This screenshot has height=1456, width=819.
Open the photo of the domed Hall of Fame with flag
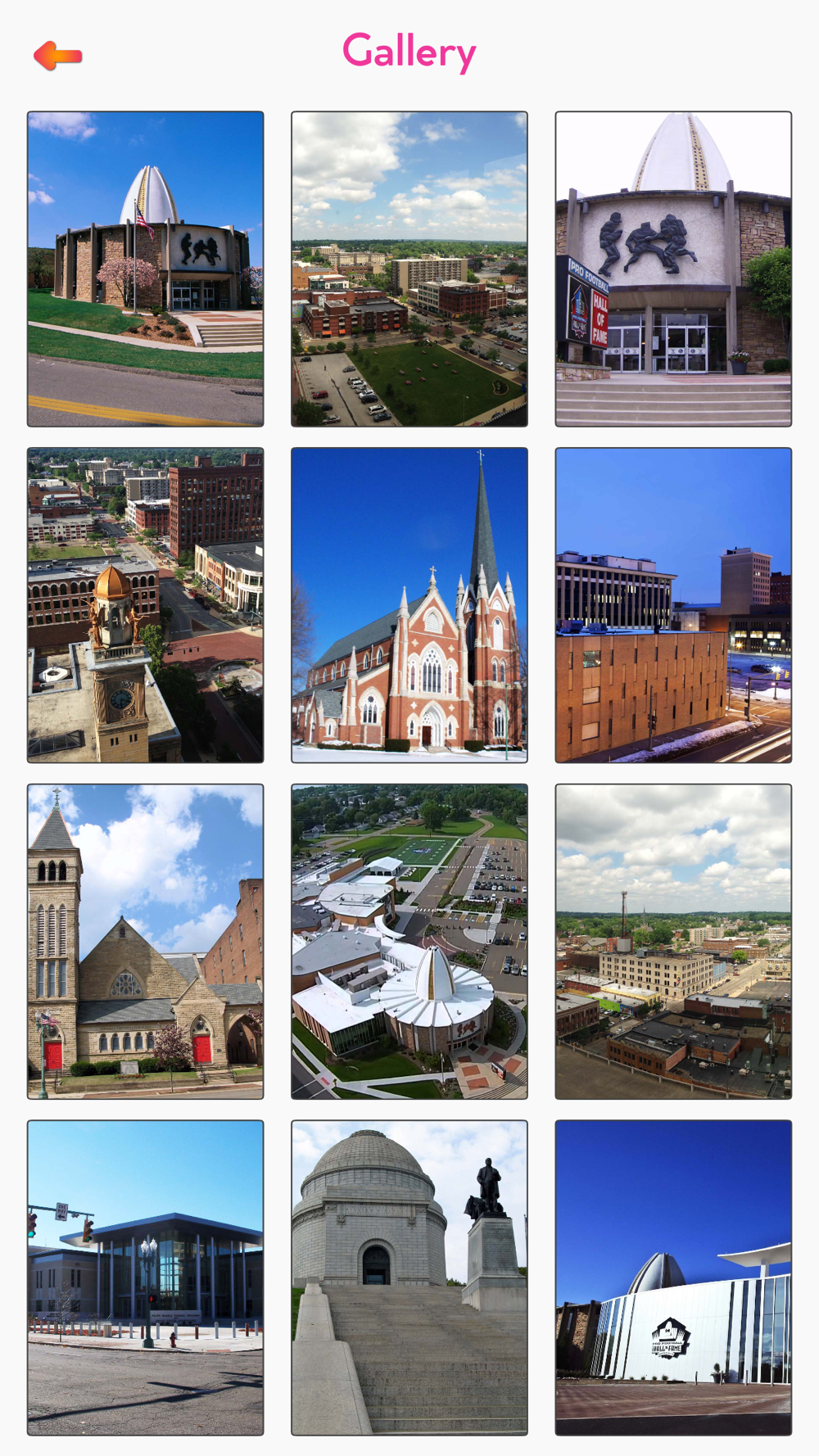146,269
